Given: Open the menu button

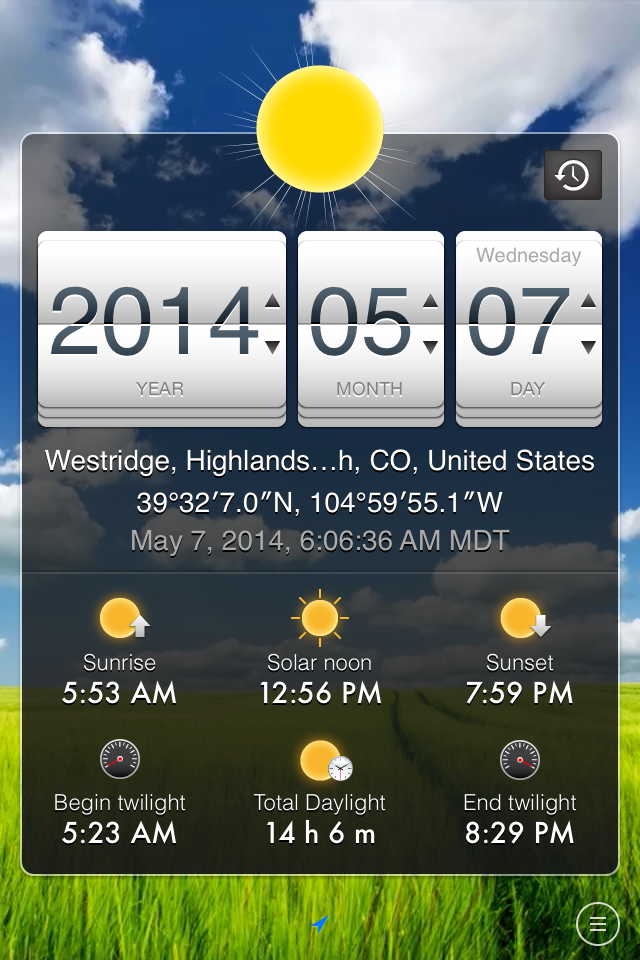Looking at the screenshot, I should point(598,924).
